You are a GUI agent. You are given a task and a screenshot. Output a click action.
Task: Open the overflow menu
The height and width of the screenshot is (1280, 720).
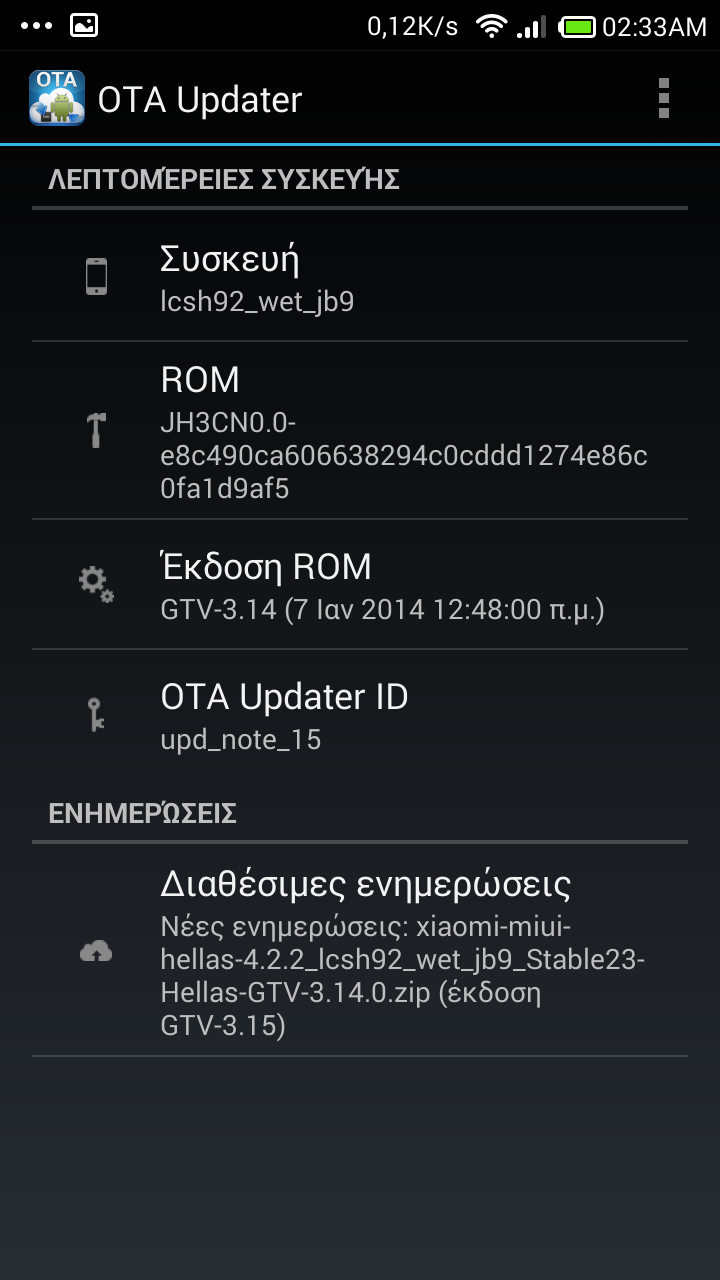coord(663,100)
